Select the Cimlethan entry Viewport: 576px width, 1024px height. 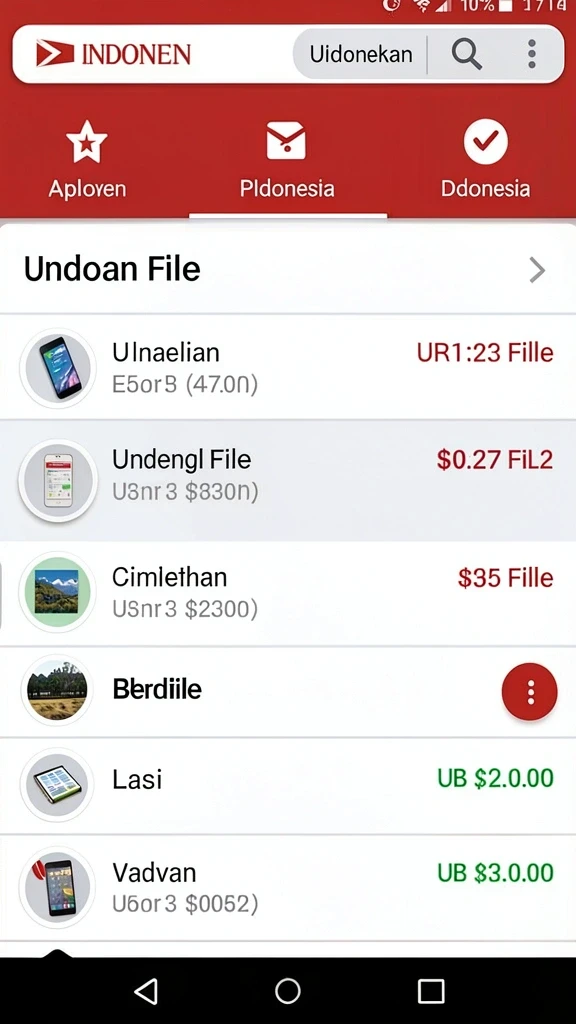[x=288, y=593]
